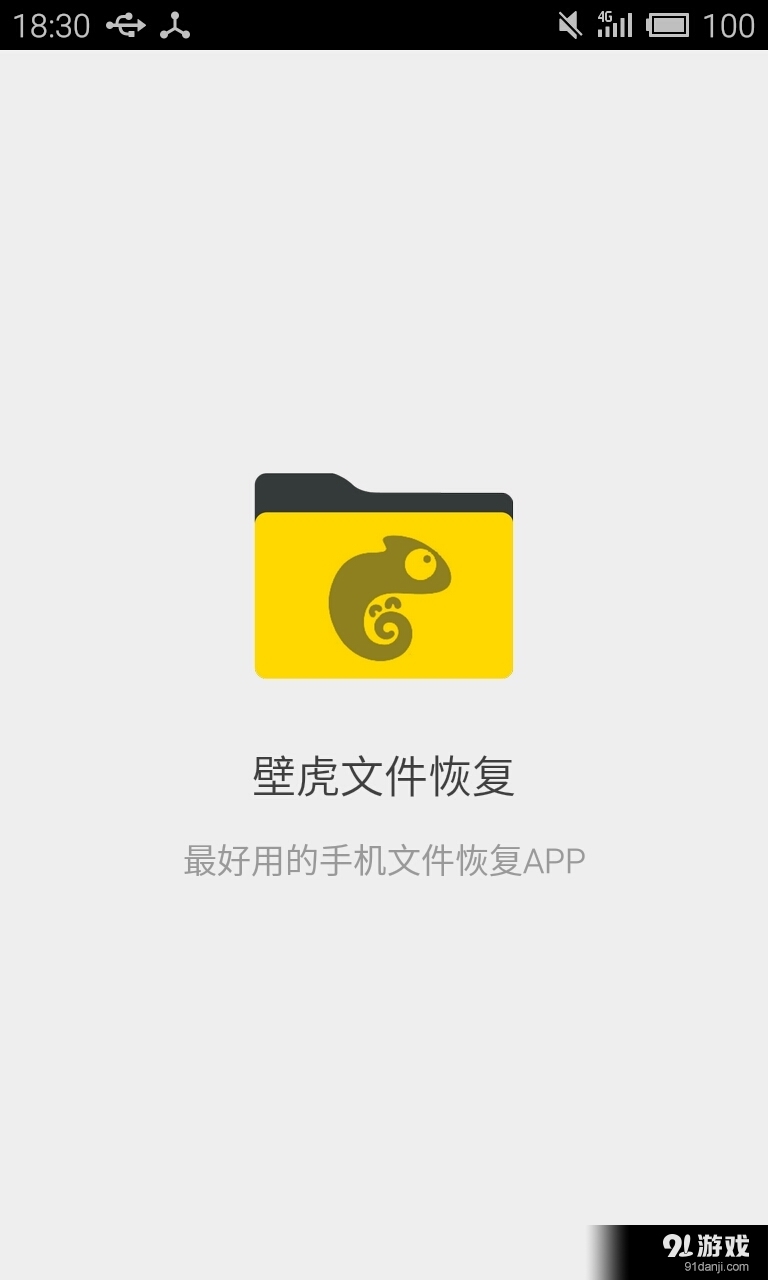Tap the 91游戏 logo in the corner

tap(707, 1243)
